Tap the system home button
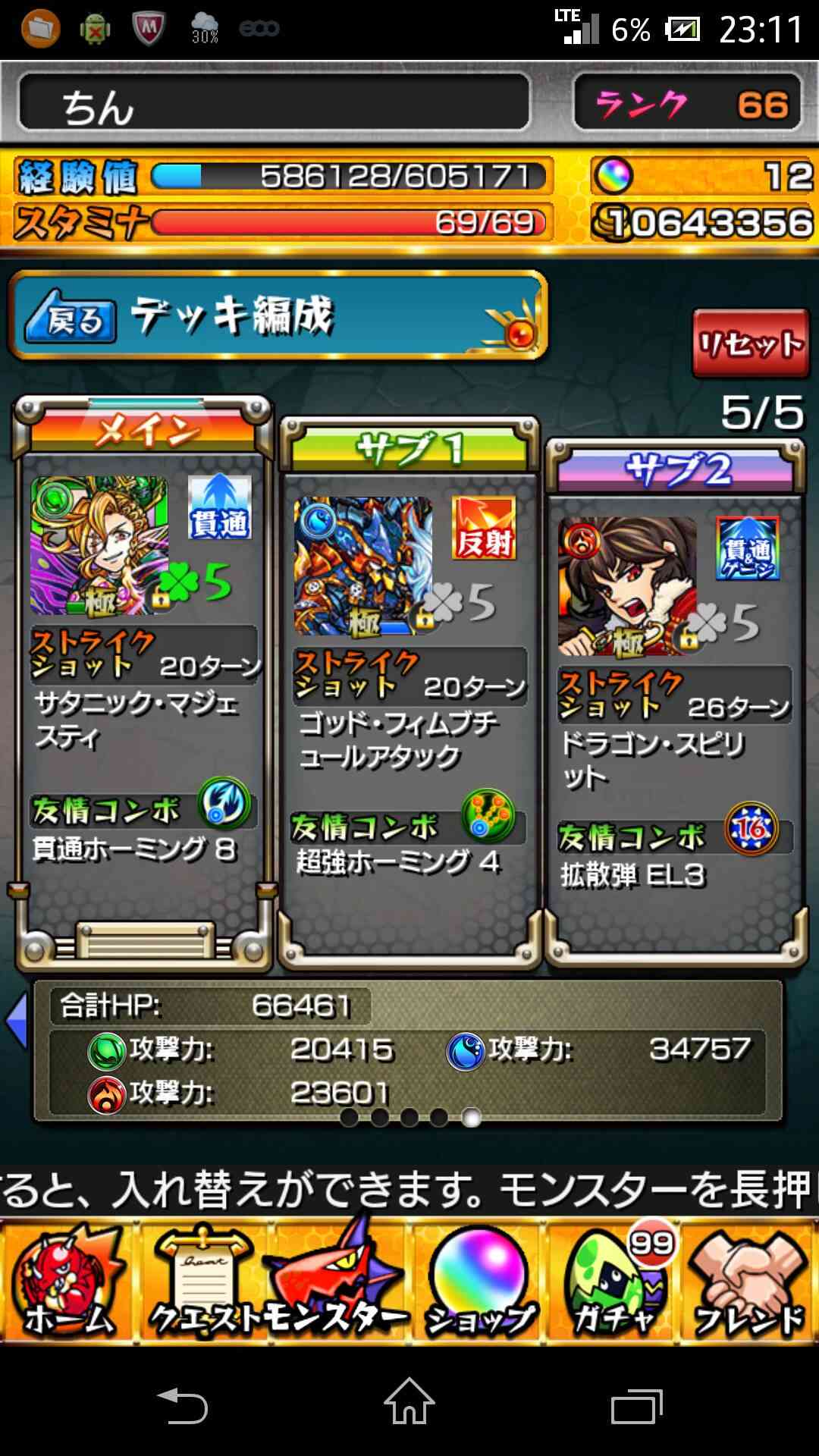This screenshot has height=1456, width=819. point(409,1401)
